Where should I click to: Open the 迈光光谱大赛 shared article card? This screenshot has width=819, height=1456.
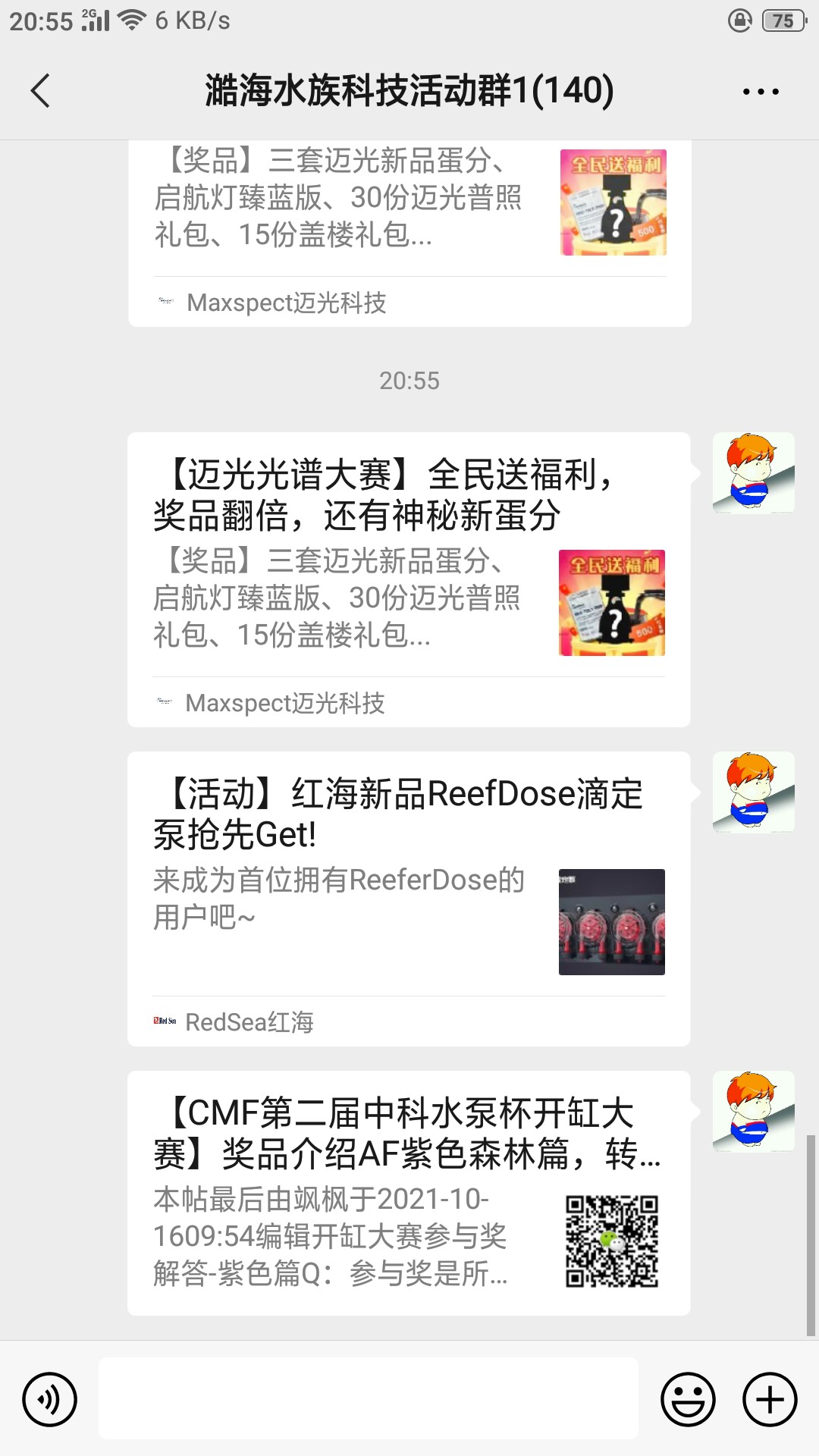click(408, 579)
